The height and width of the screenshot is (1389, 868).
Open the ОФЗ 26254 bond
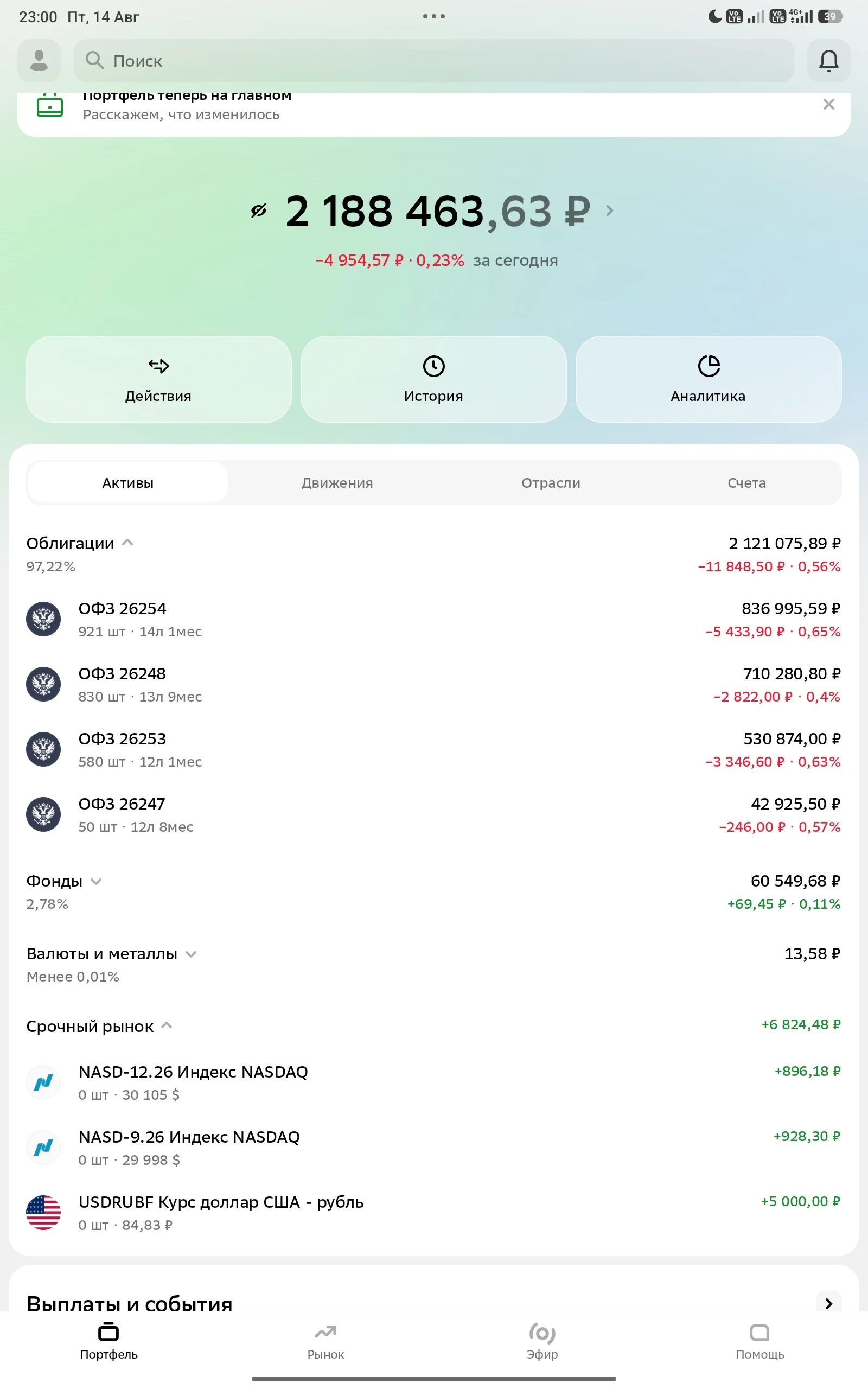[433, 619]
